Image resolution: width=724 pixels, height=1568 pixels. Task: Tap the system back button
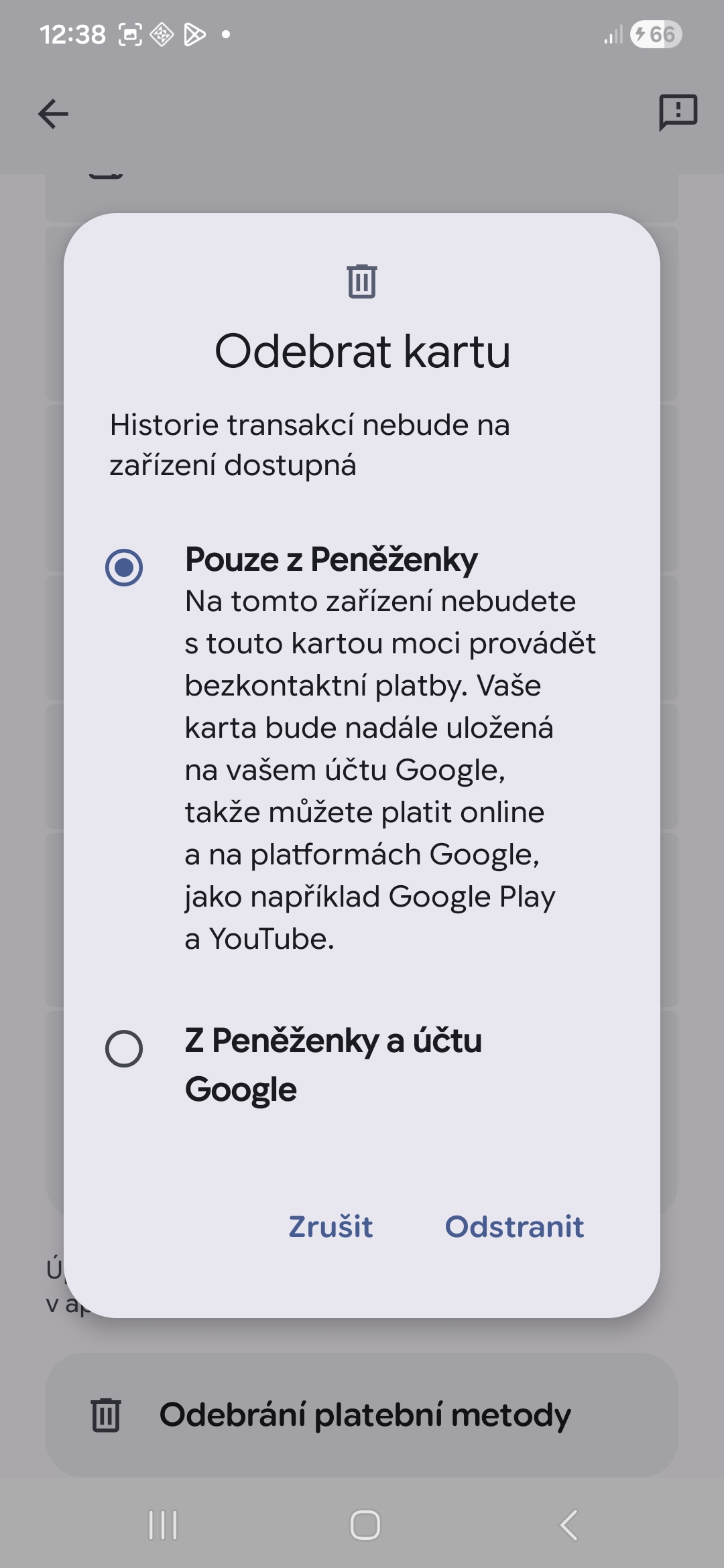click(x=568, y=1526)
